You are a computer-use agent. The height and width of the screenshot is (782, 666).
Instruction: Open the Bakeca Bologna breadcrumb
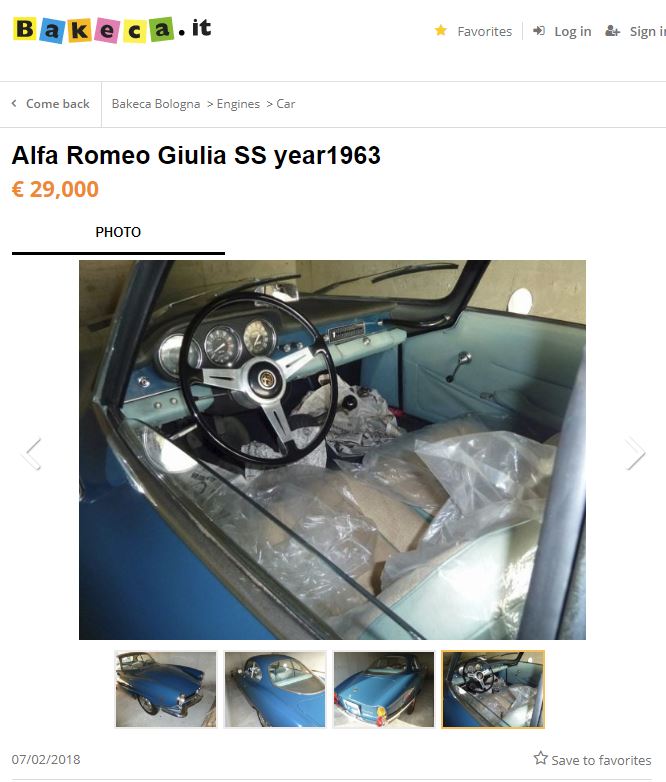click(155, 104)
